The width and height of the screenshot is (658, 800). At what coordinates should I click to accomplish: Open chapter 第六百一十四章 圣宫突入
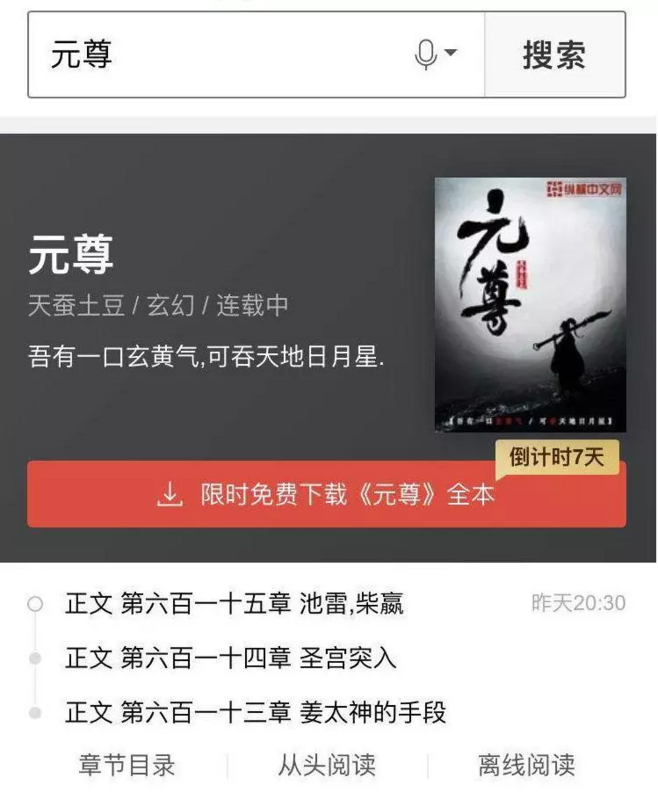point(230,658)
